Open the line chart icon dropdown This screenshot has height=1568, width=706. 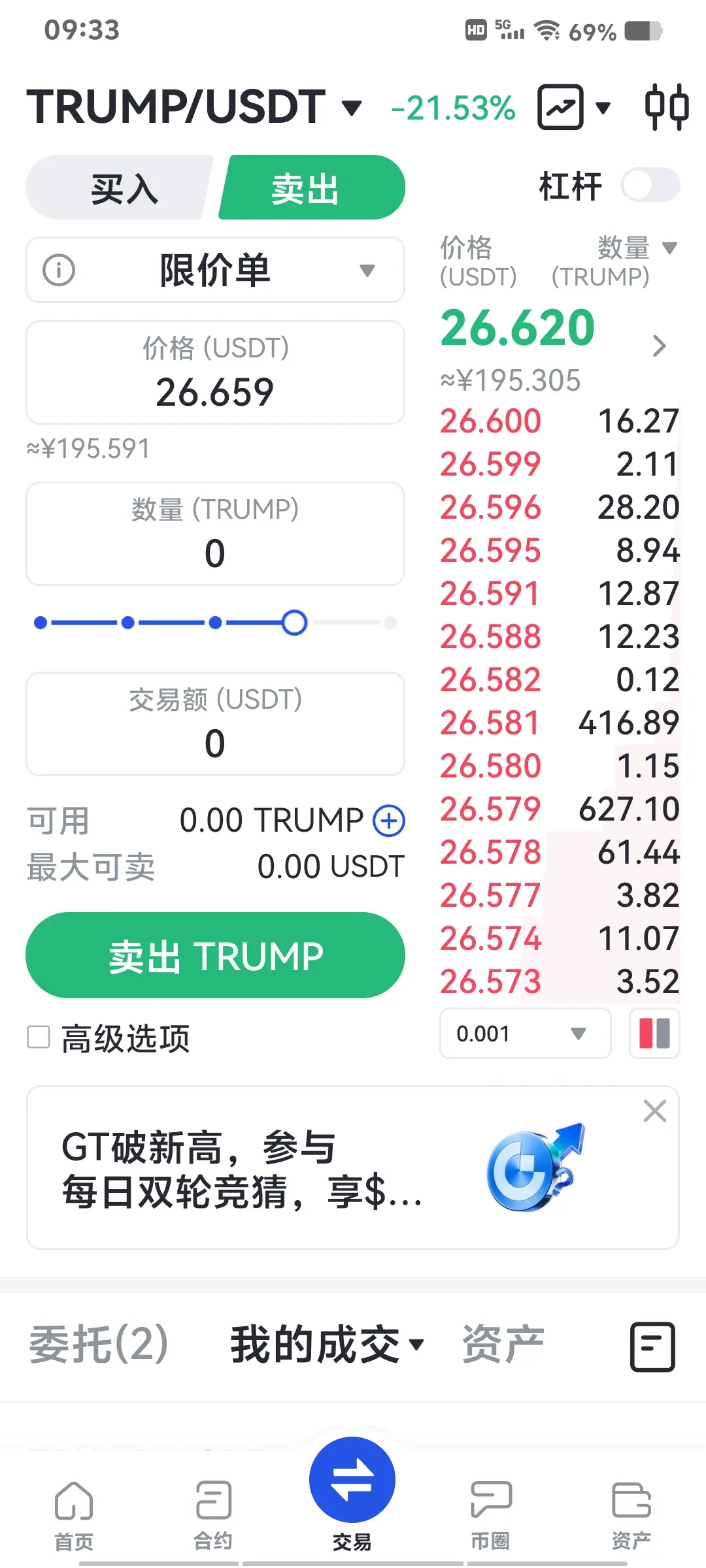574,107
